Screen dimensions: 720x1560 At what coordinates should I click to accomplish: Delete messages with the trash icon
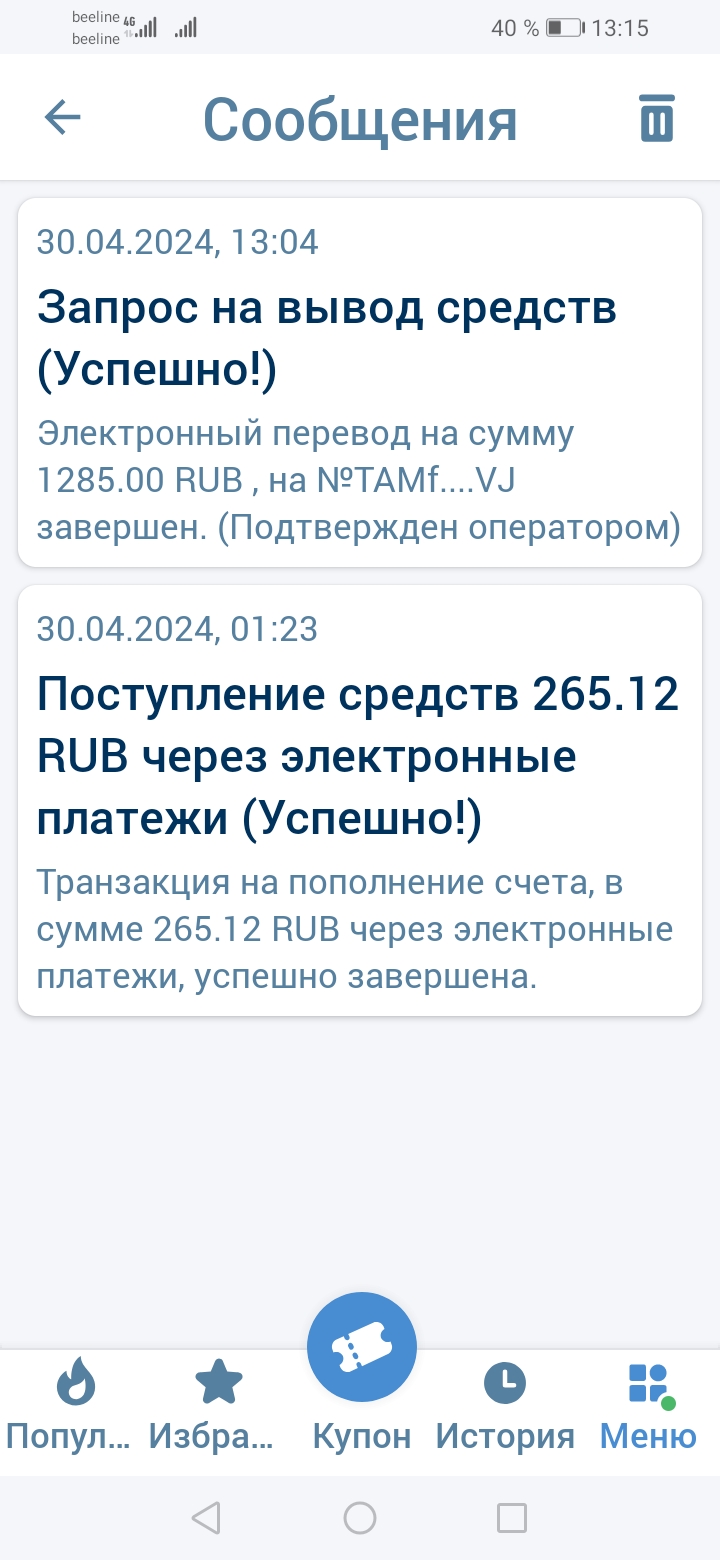[x=657, y=118]
